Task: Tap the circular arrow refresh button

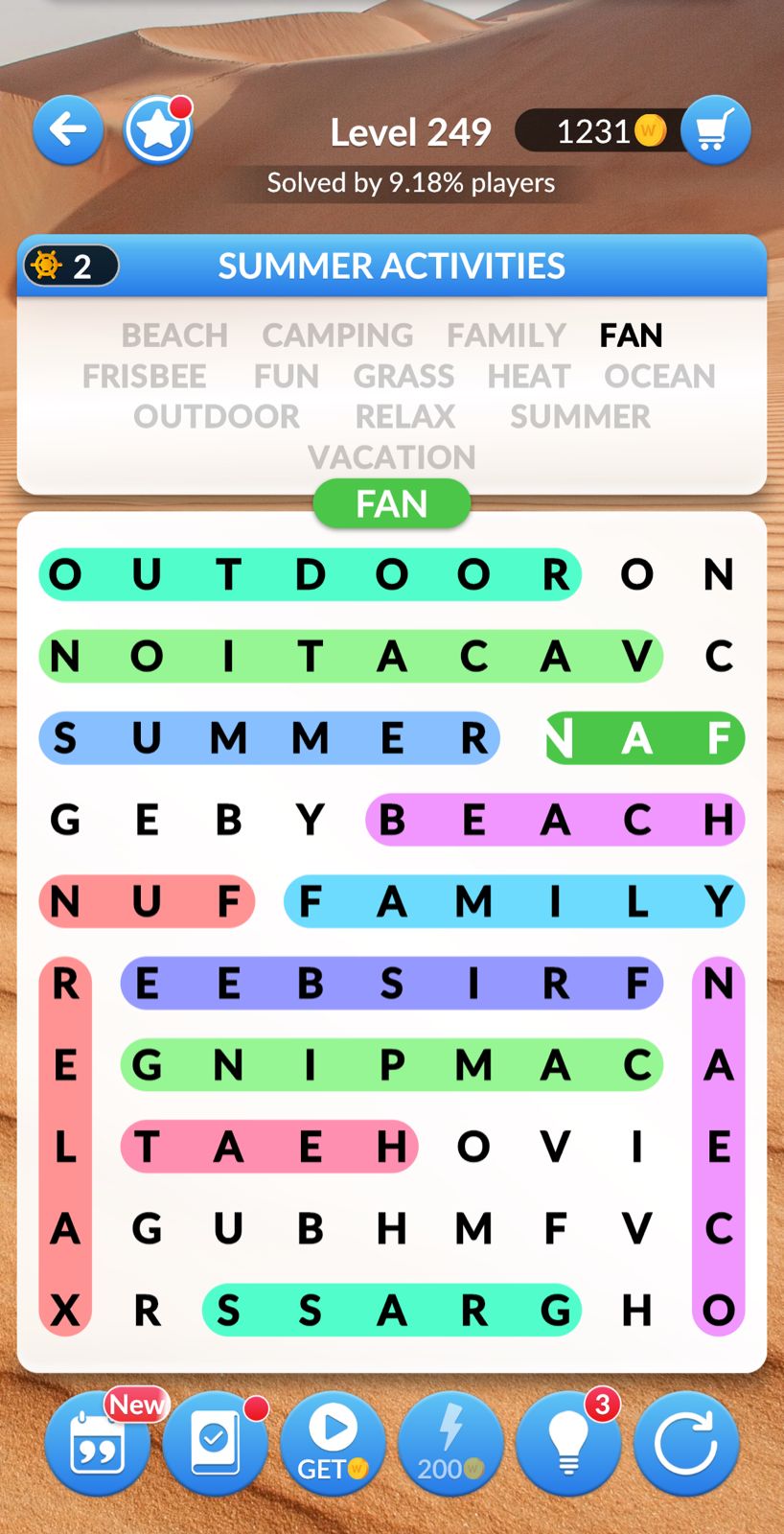Action: 686,1444
